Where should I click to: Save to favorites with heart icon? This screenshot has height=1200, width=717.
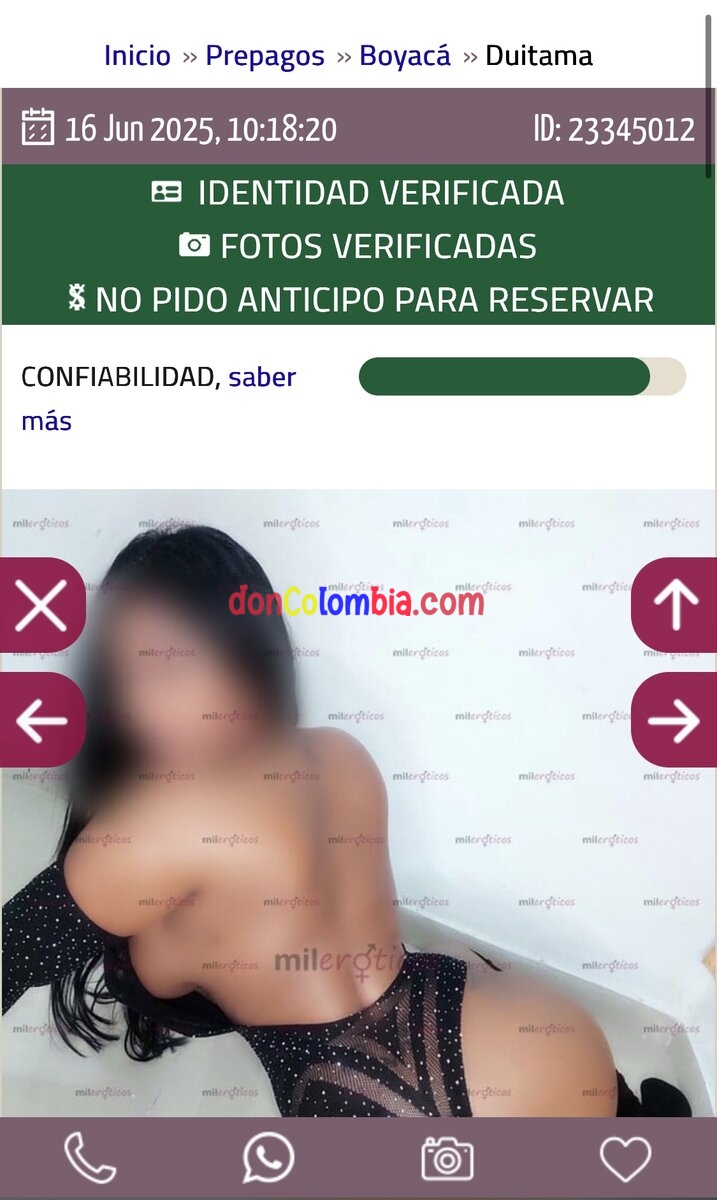pyautogui.click(x=625, y=1159)
